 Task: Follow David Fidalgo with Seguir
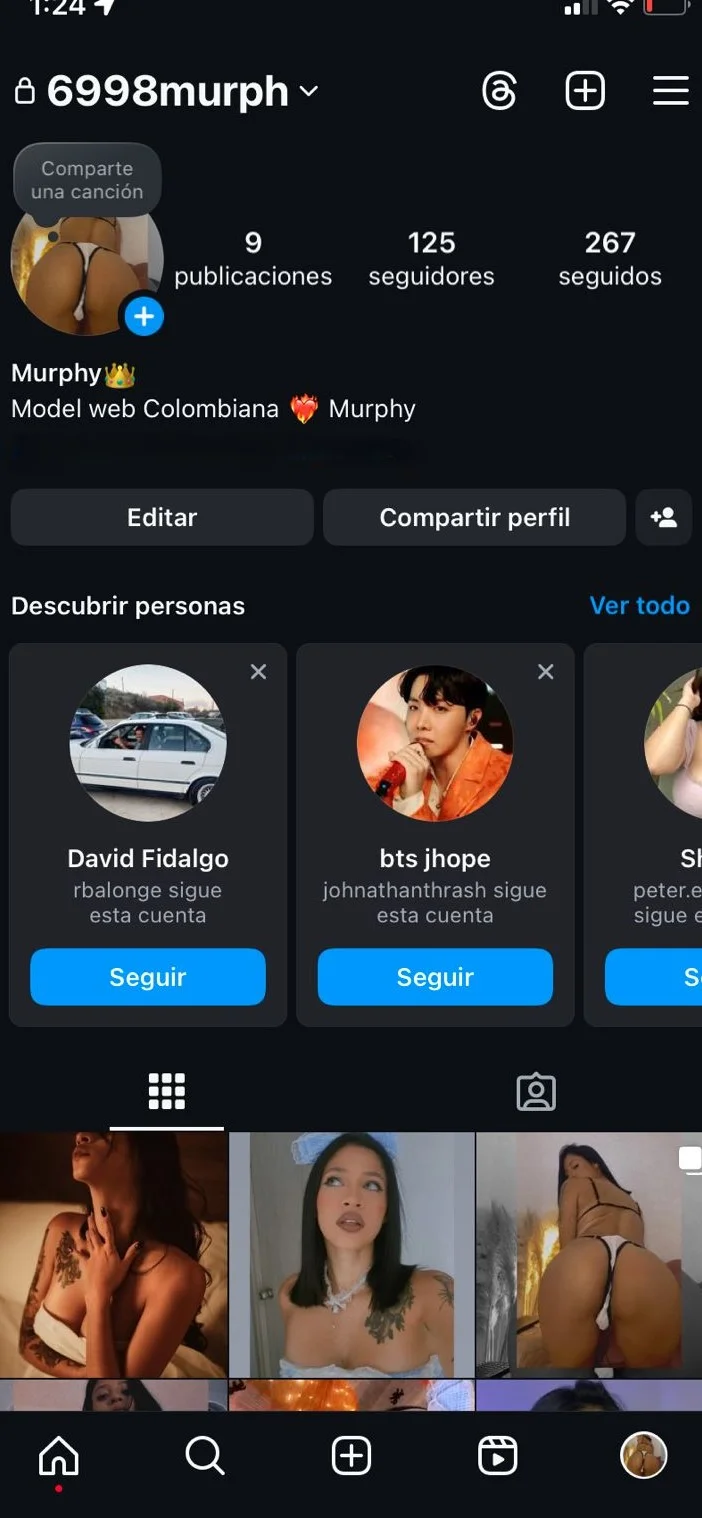(x=148, y=977)
